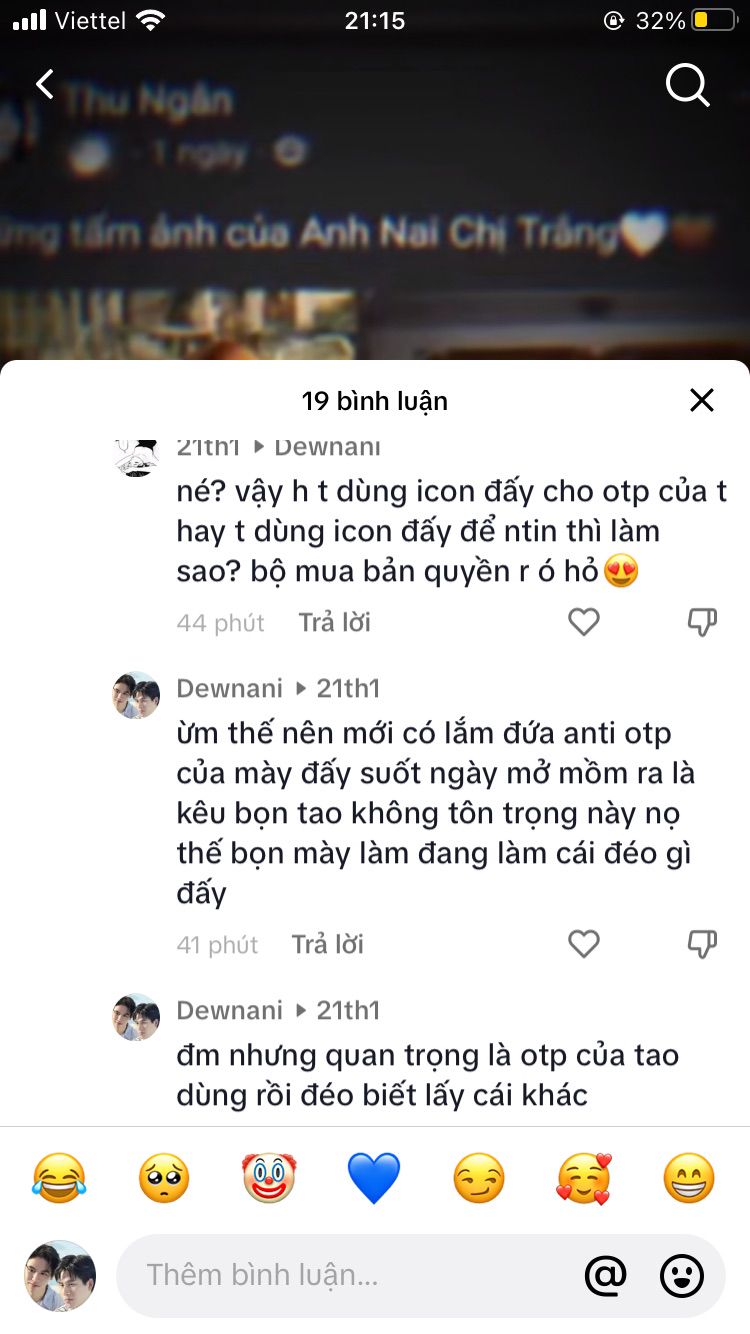Viewport: 750px width, 1334px height.
Task: Insert the laughing-crying emoji
Action: 60,1177
